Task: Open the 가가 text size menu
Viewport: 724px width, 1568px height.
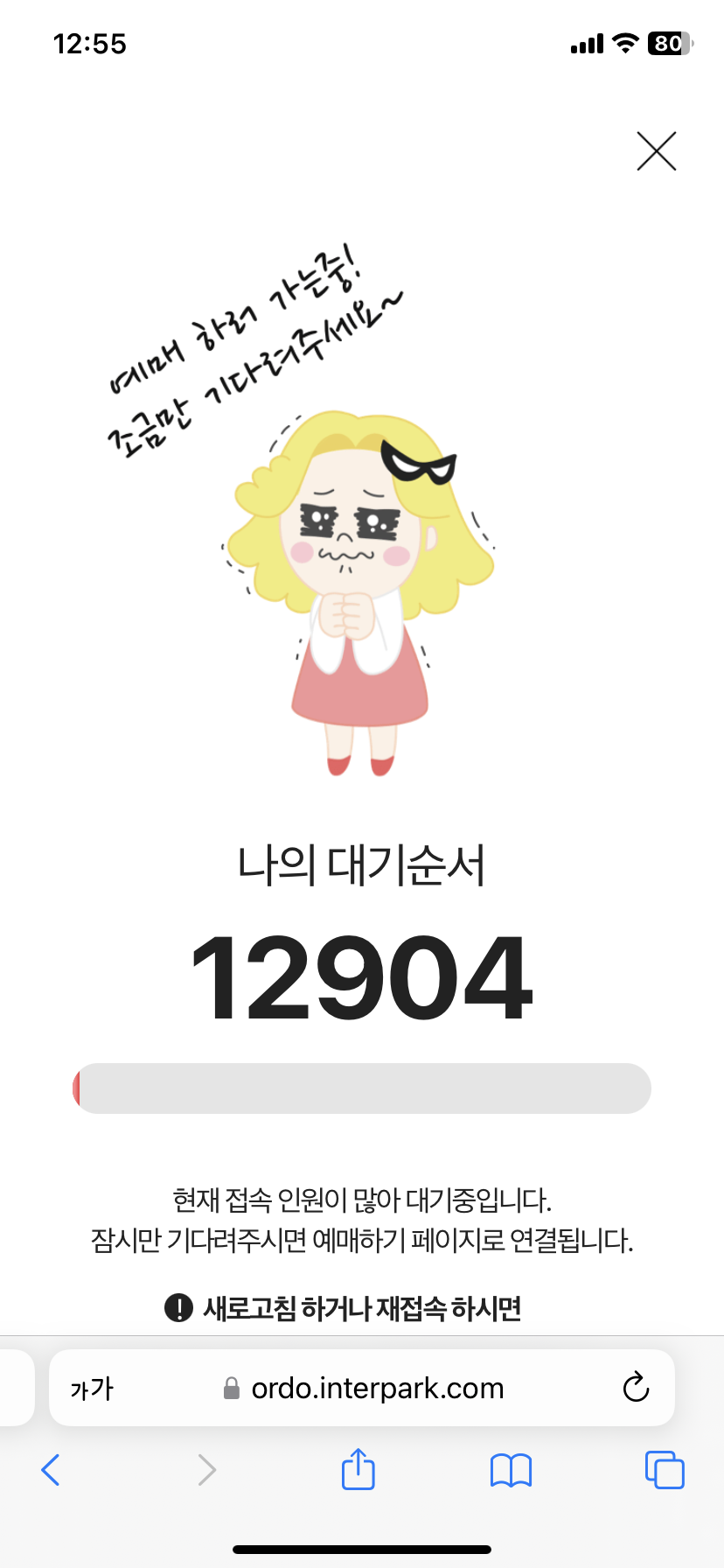Action: click(92, 1389)
